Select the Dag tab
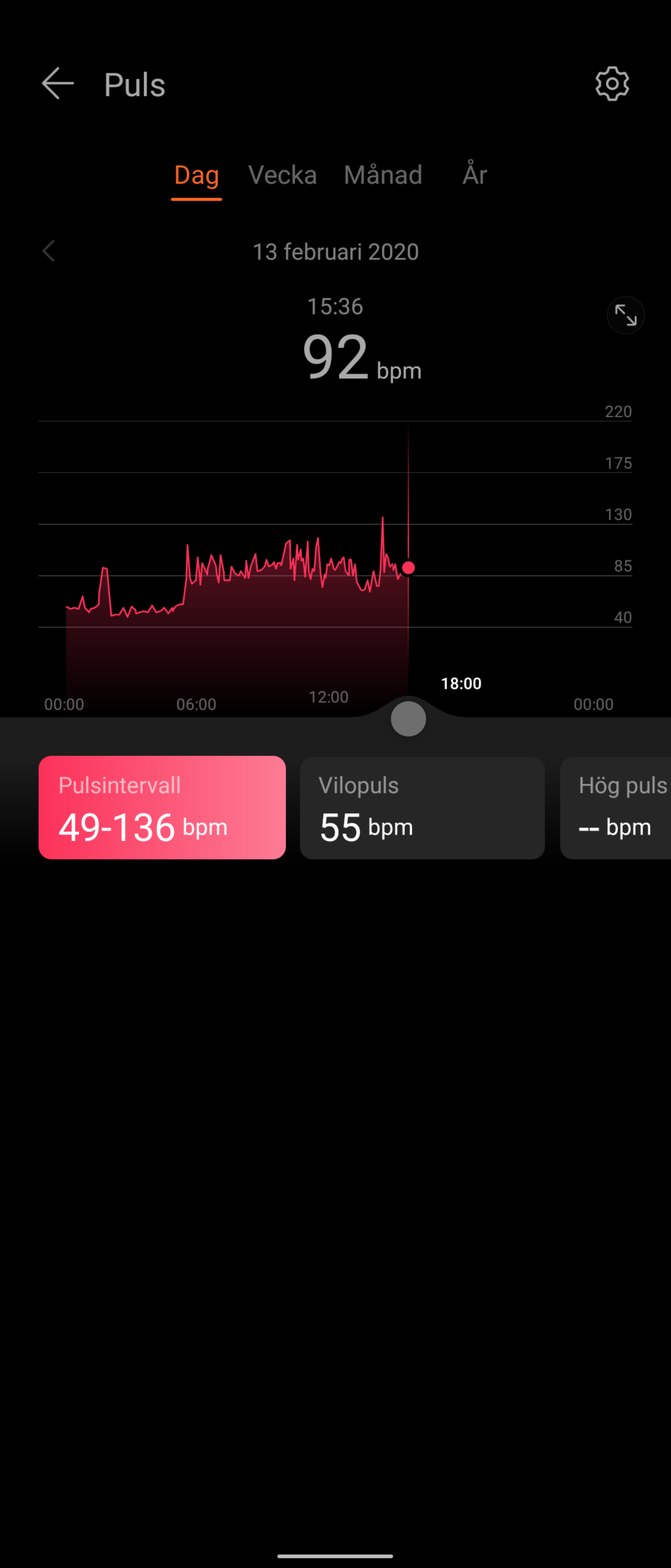Screen dimensions: 671x1568 pyautogui.click(x=196, y=175)
